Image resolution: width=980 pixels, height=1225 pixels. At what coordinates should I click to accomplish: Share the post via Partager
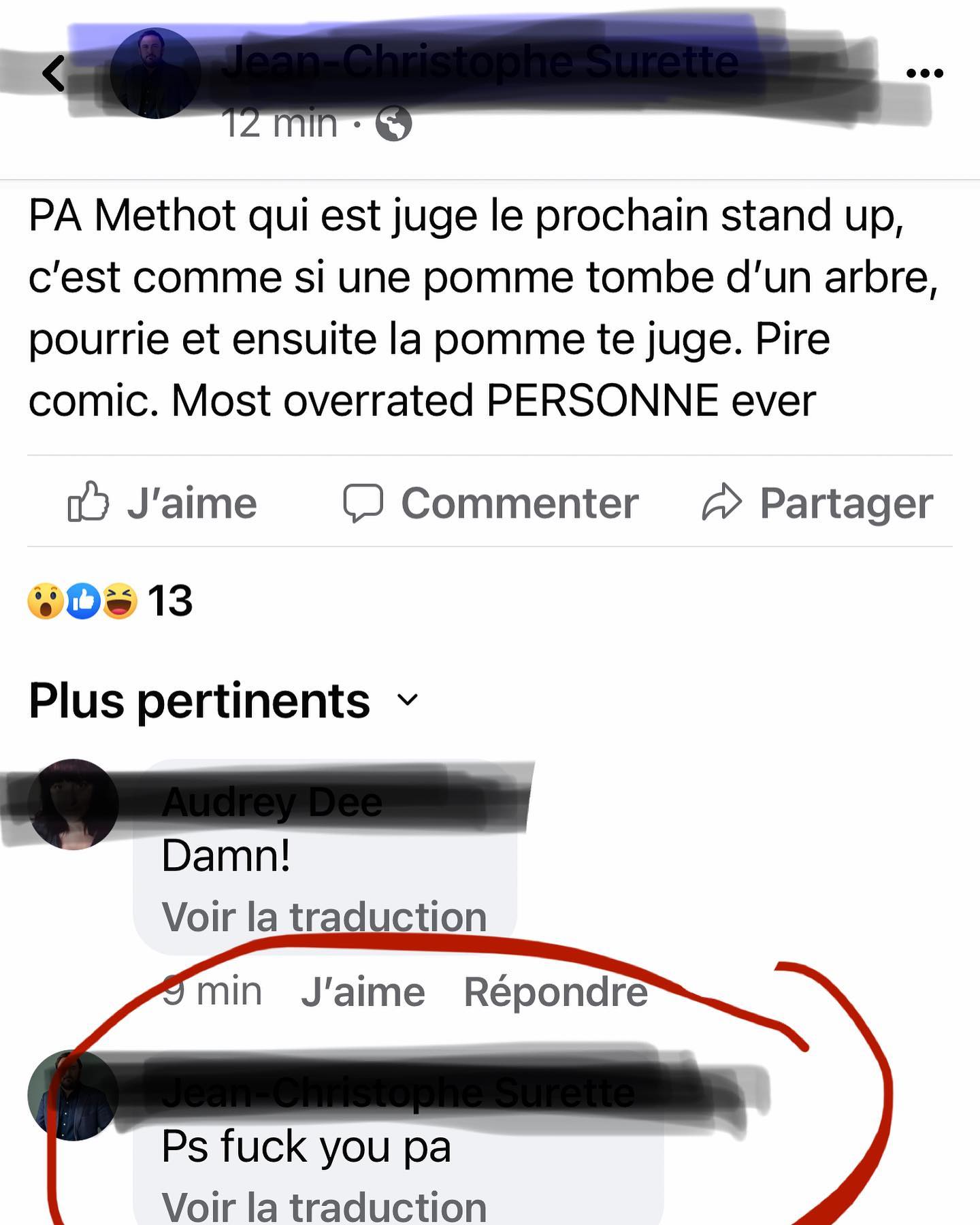[x=817, y=504]
